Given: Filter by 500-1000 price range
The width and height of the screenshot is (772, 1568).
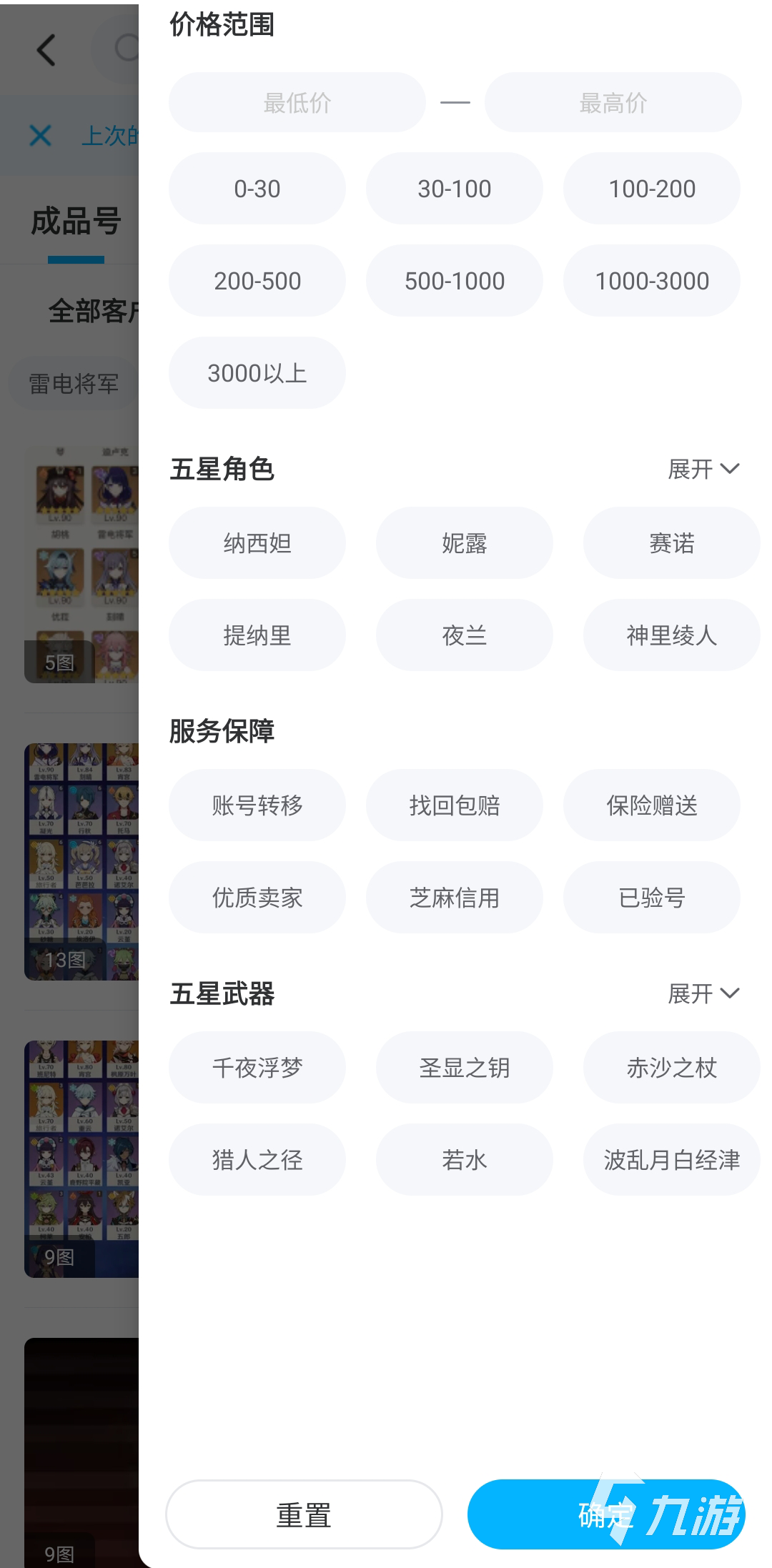Looking at the screenshot, I should pyautogui.click(x=455, y=281).
